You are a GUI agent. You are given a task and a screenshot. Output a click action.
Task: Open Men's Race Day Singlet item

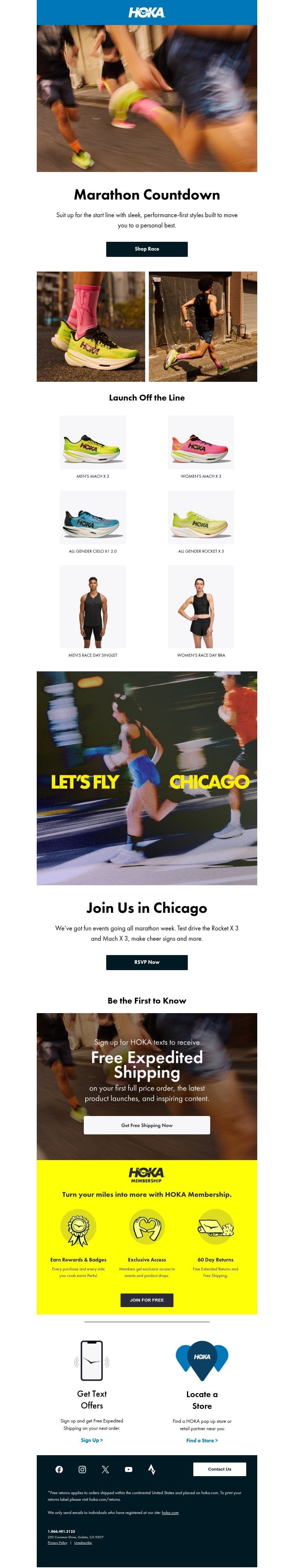tap(93, 606)
